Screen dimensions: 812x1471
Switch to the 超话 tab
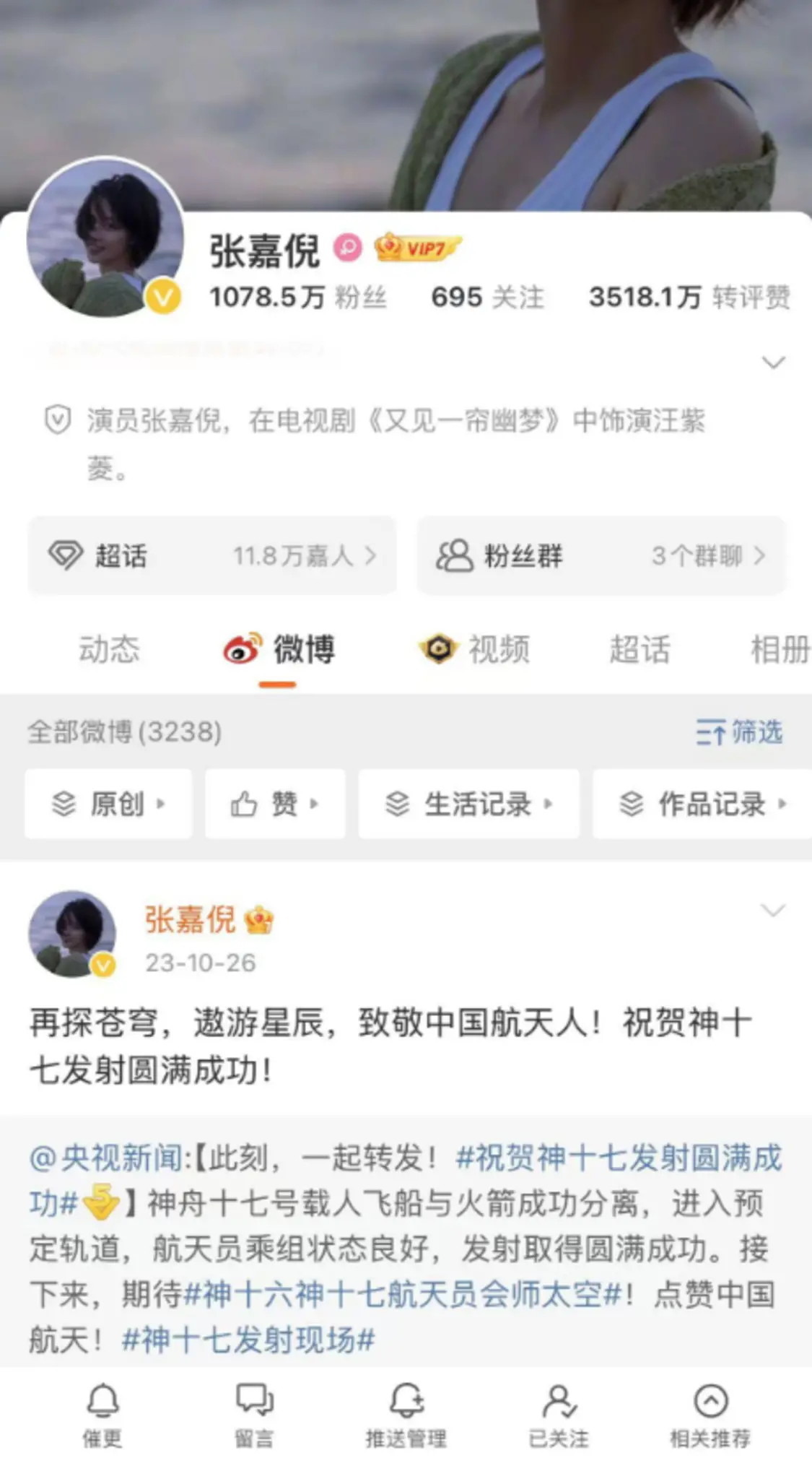[639, 648]
